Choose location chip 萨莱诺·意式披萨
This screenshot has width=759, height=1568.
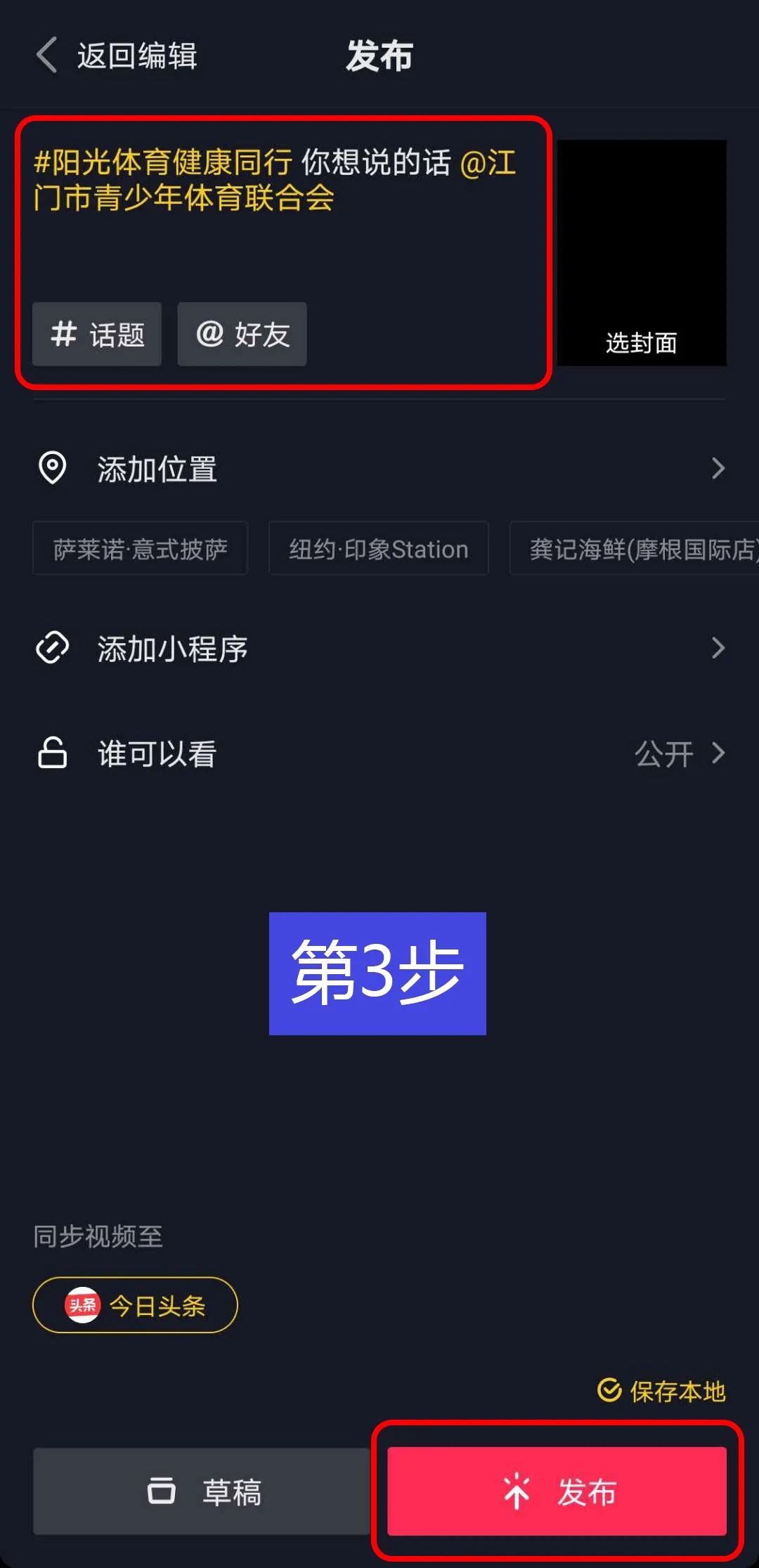(x=140, y=548)
